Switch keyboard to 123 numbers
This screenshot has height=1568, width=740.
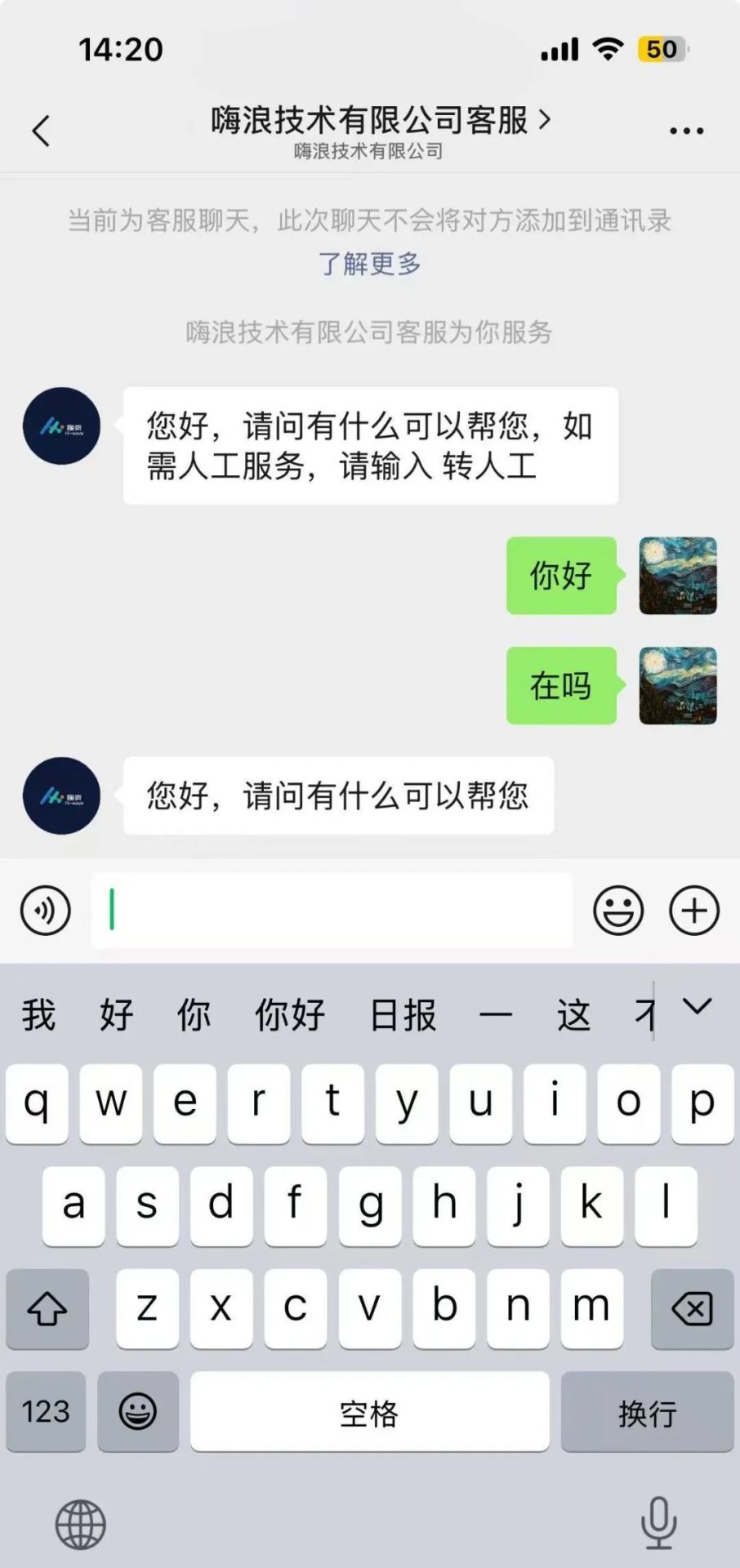[x=46, y=1412]
